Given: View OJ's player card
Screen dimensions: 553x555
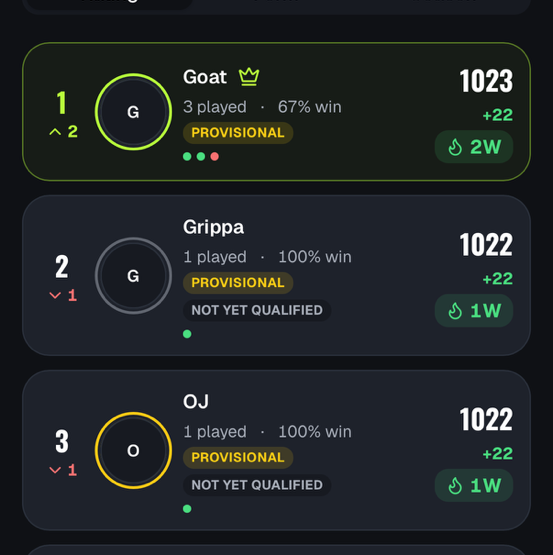Looking at the screenshot, I should pyautogui.click(x=276, y=450).
